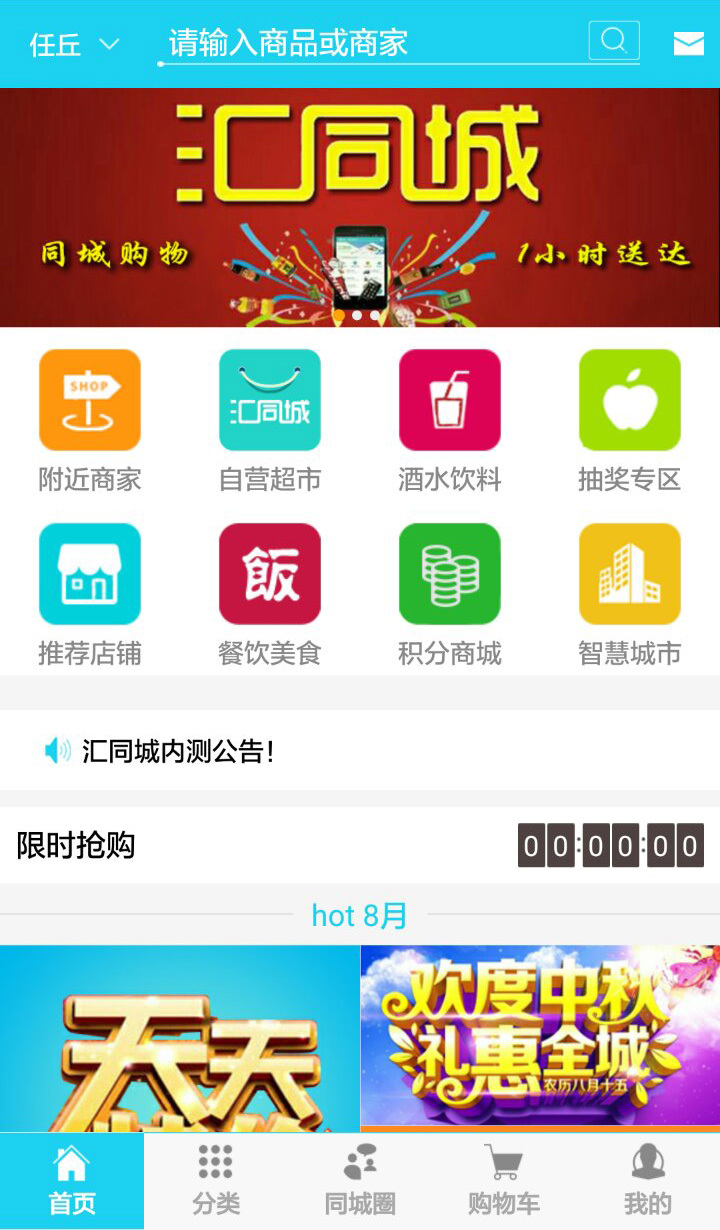The image size is (720, 1230).
Task: Open 智慧城市 smart city
Action: click(x=630, y=595)
